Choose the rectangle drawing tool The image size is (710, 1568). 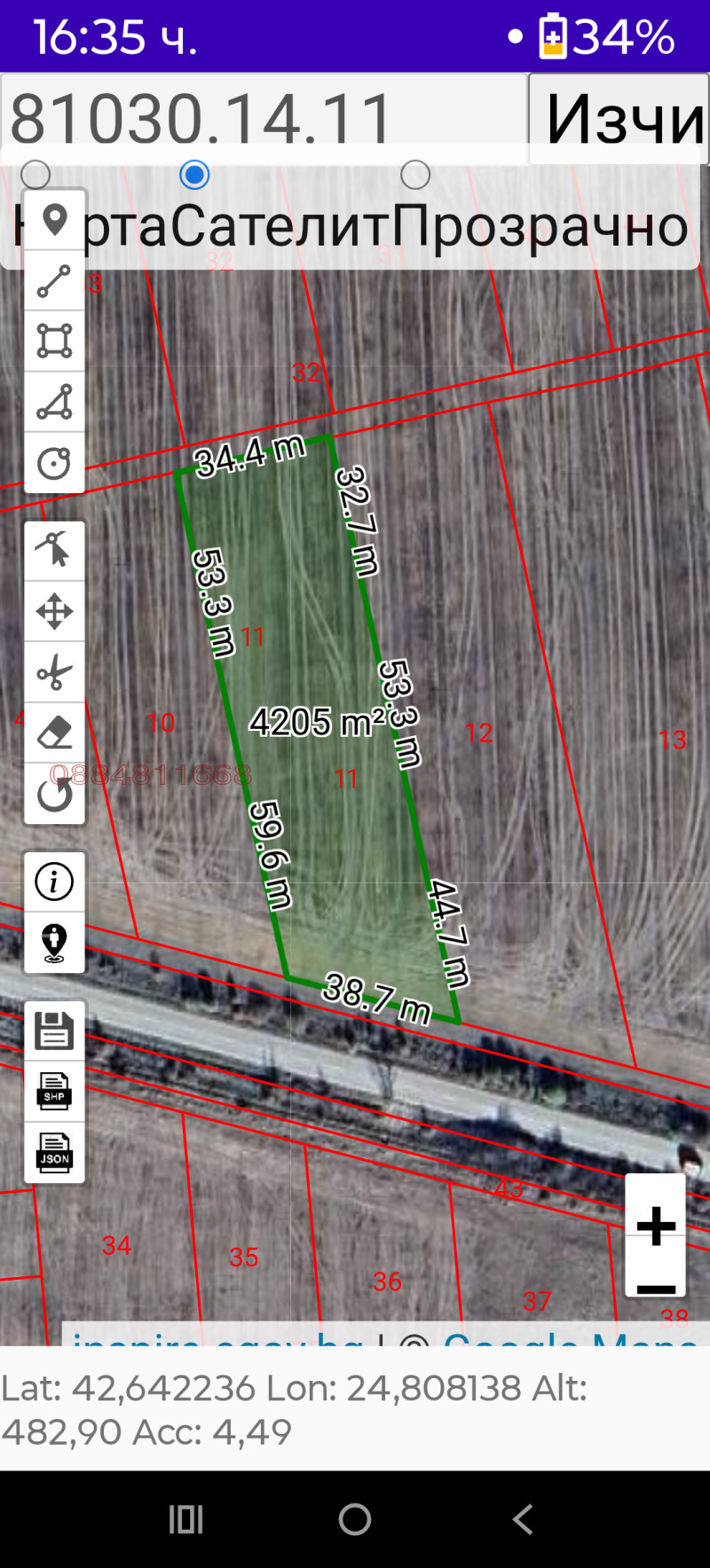click(x=55, y=341)
